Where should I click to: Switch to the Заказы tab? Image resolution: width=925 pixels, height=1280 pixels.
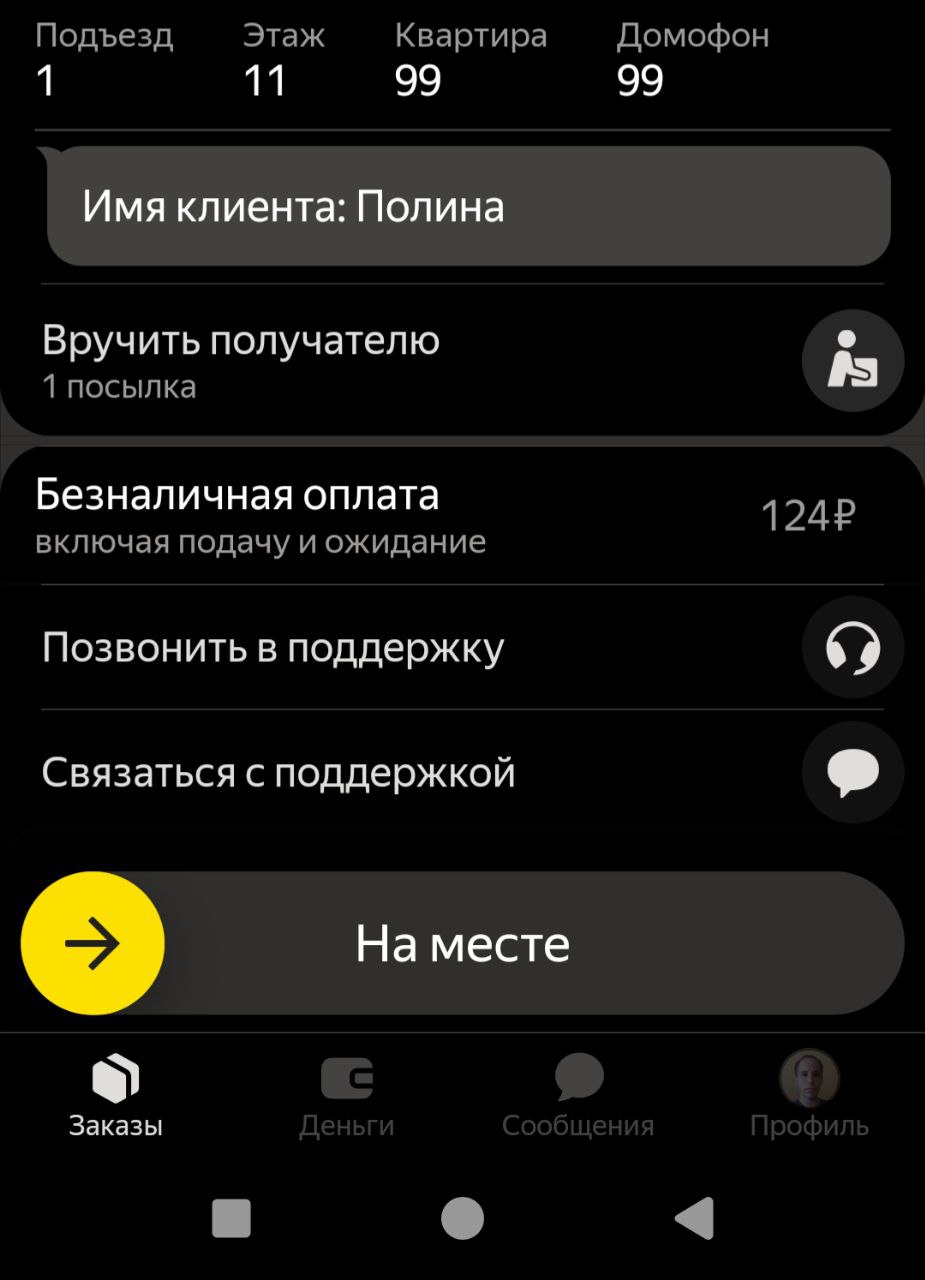116,1097
